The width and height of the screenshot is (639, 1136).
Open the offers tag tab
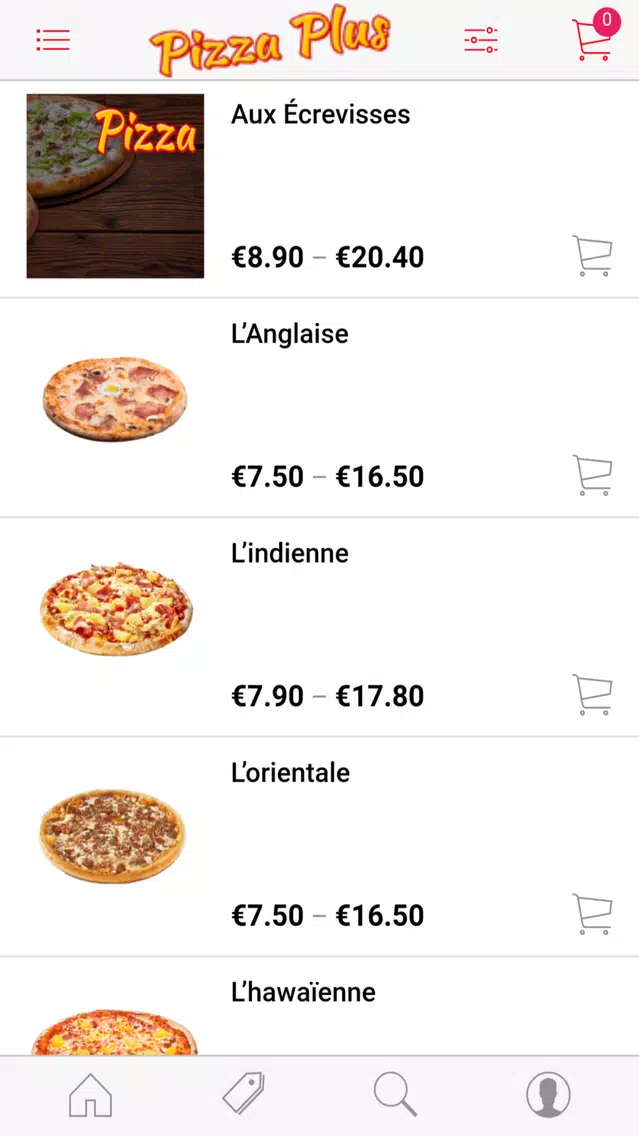tap(243, 1094)
